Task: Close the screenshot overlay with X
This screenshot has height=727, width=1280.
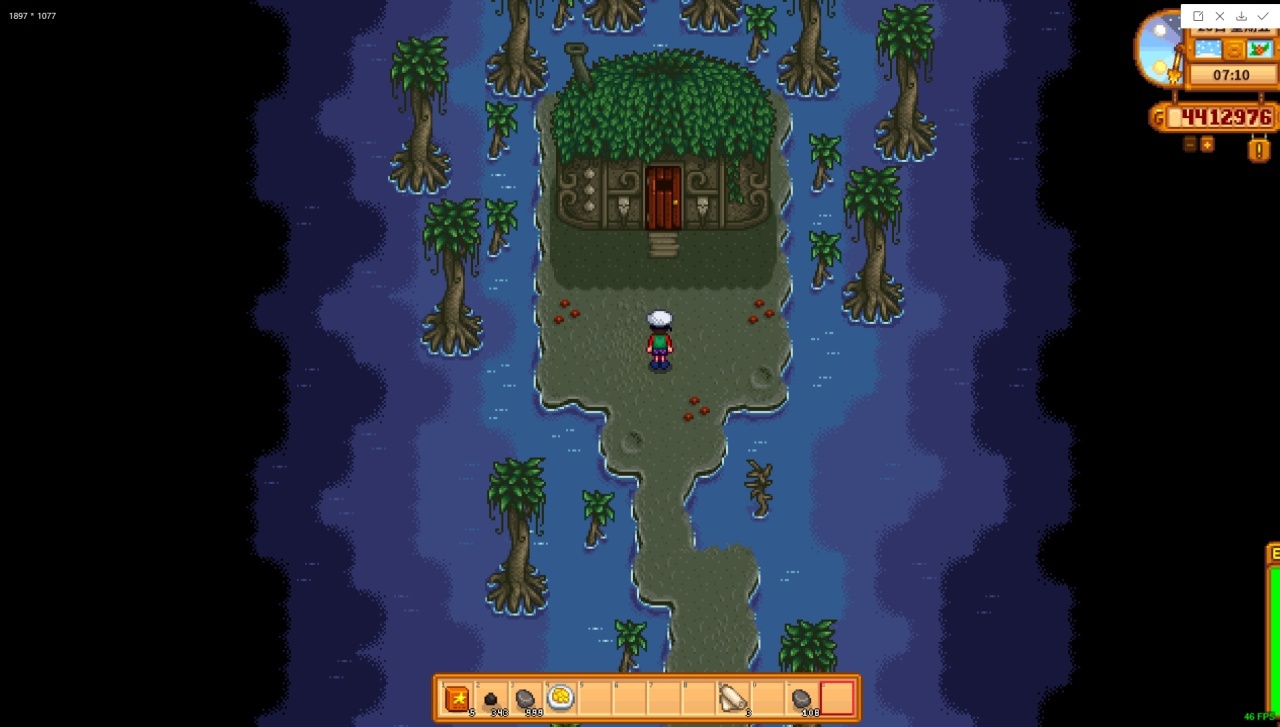Action: [x=1220, y=16]
